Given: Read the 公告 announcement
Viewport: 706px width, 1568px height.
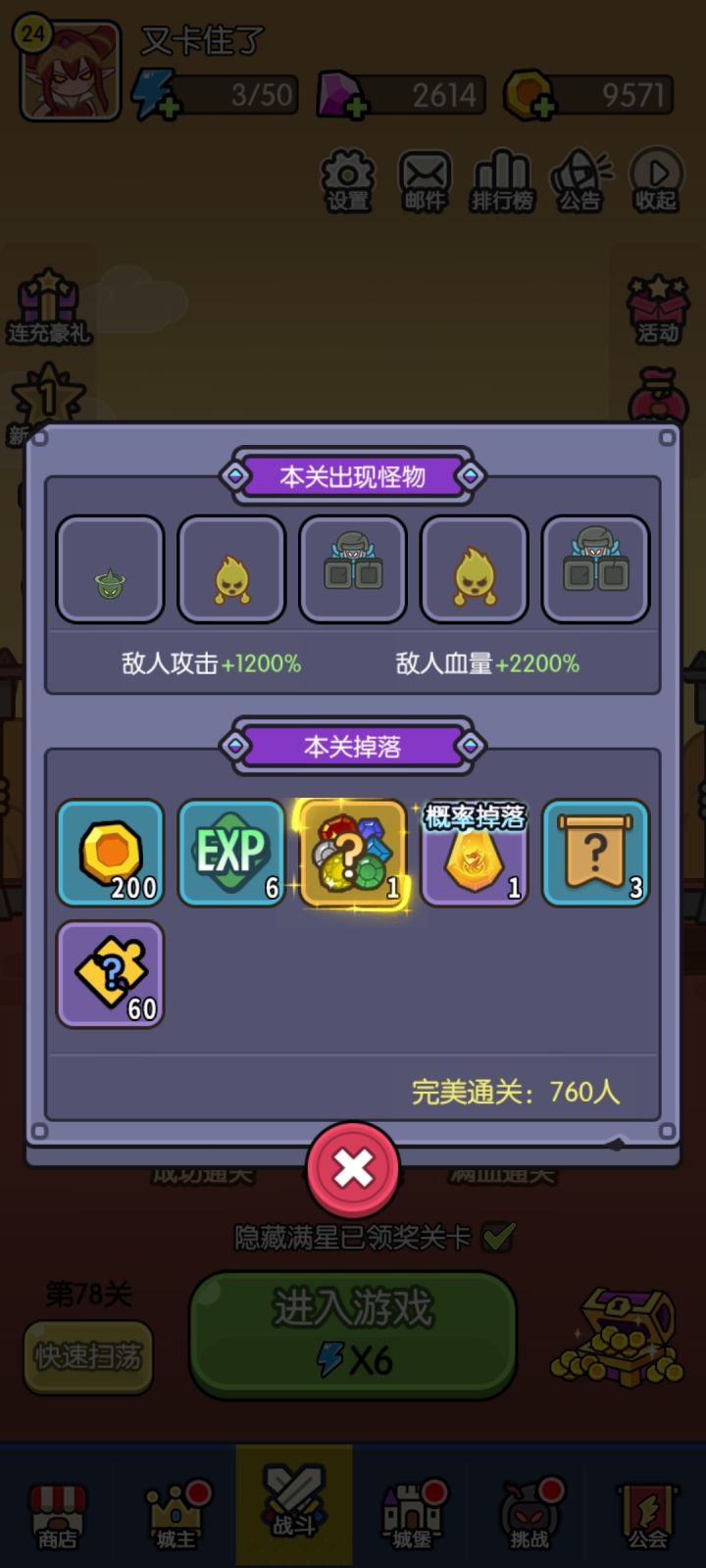Looking at the screenshot, I should [579, 181].
